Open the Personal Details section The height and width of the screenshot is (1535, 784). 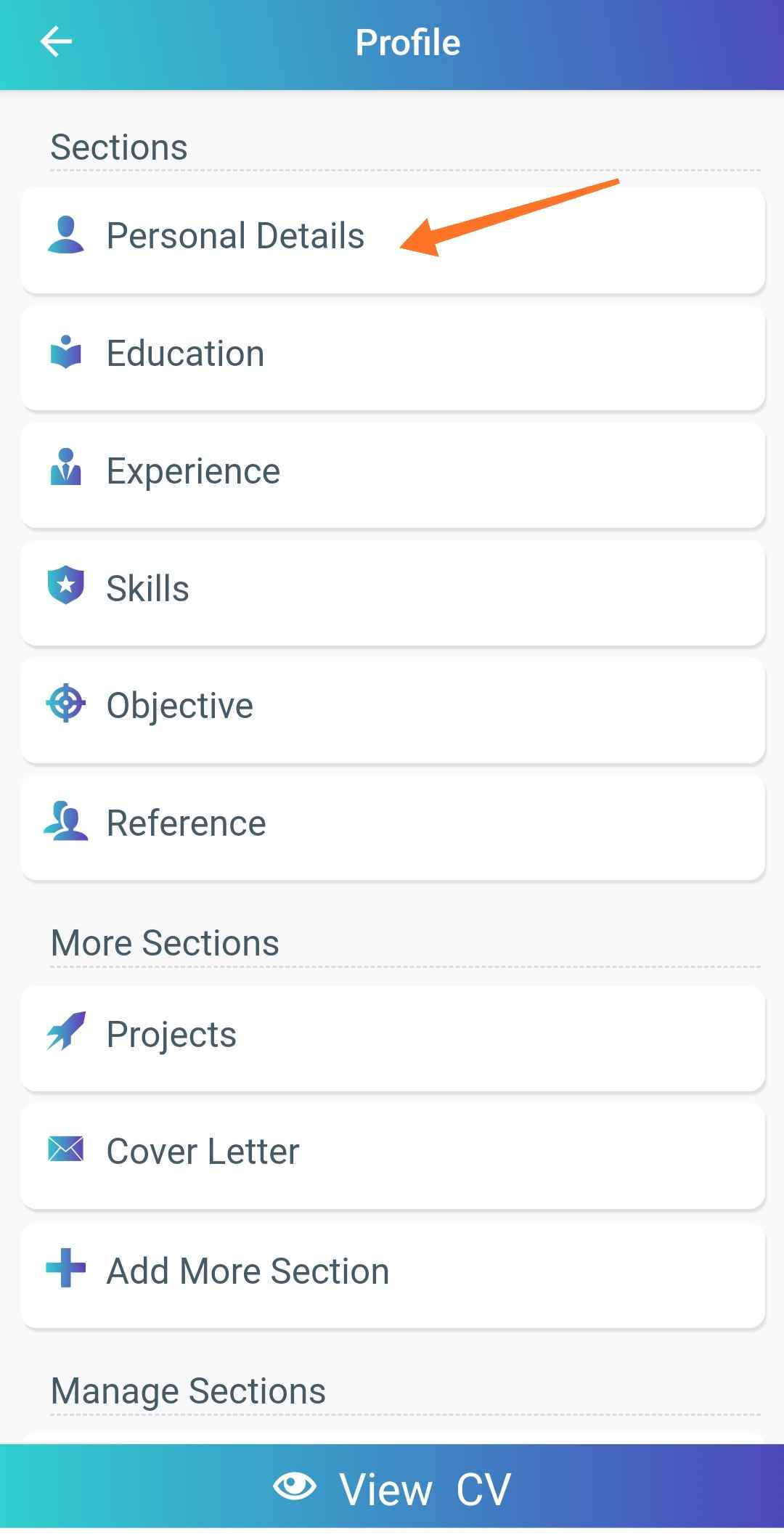392,240
